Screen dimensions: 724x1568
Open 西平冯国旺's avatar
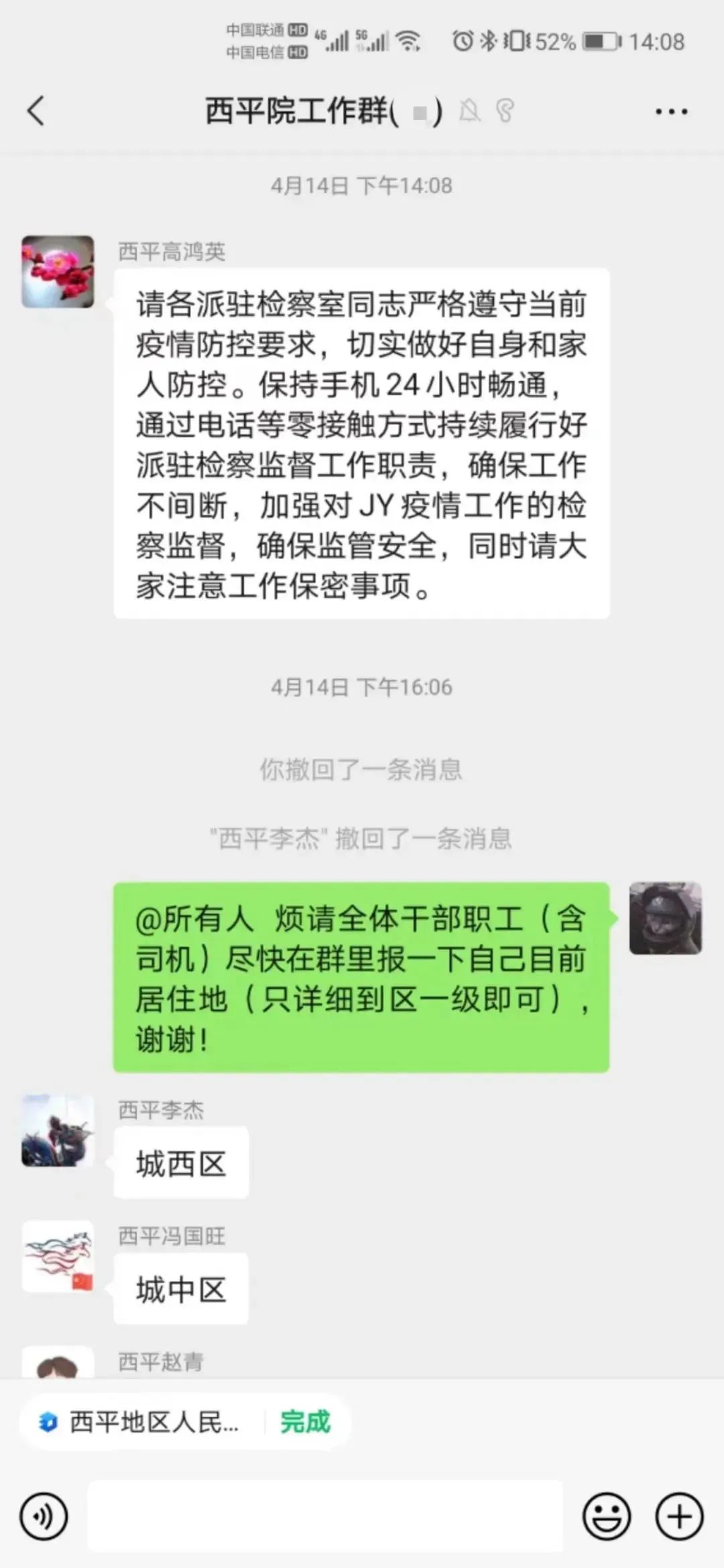point(58,1256)
